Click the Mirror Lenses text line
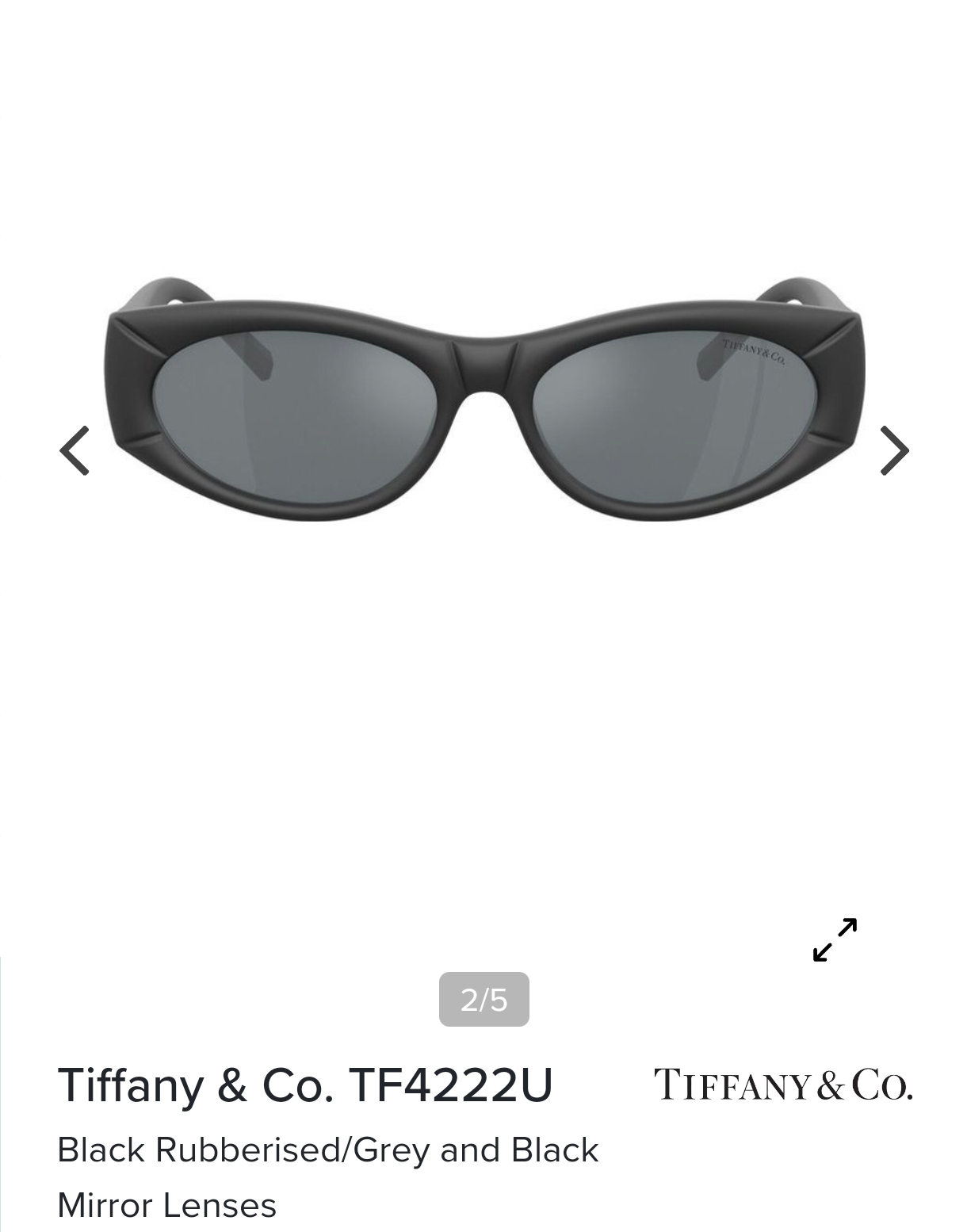The height and width of the screenshot is (1232, 967). point(167,1205)
